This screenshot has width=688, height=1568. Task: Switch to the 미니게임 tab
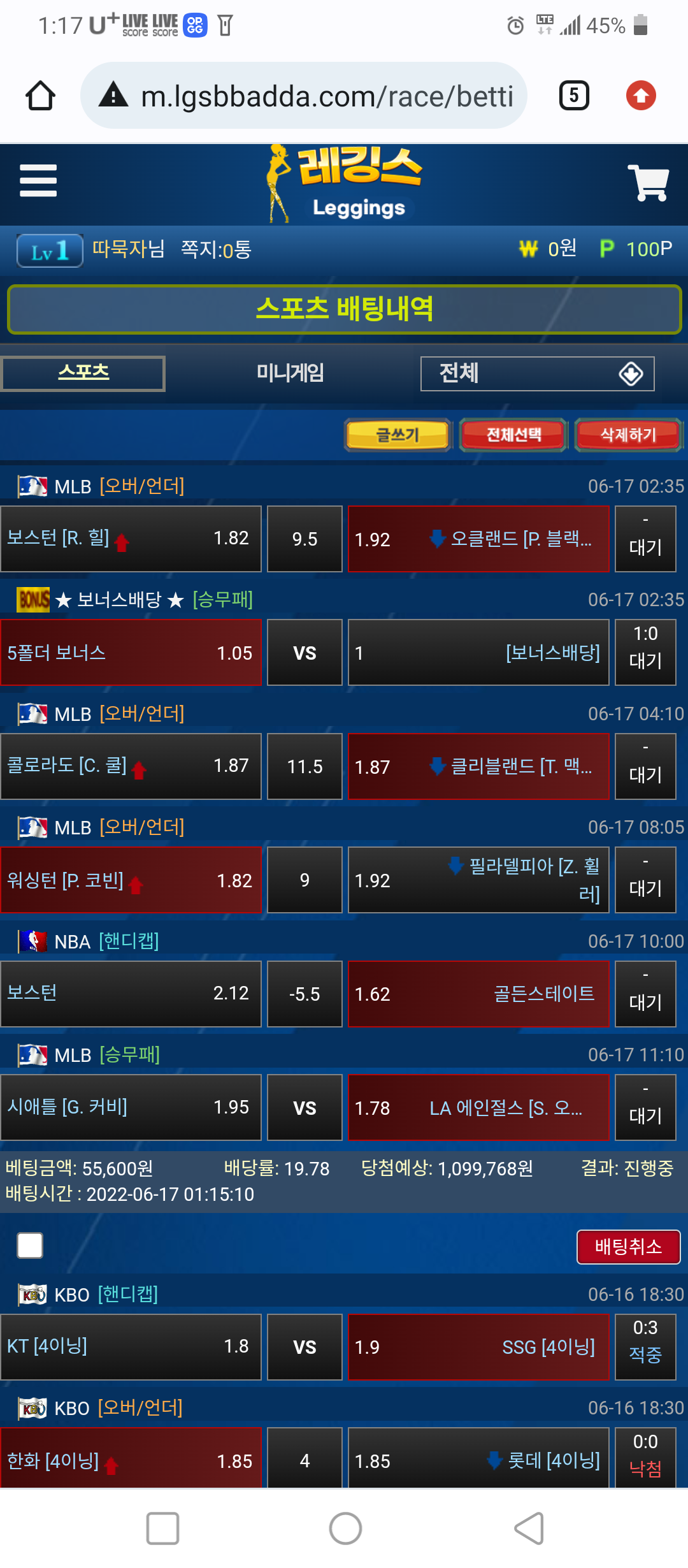(x=290, y=373)
